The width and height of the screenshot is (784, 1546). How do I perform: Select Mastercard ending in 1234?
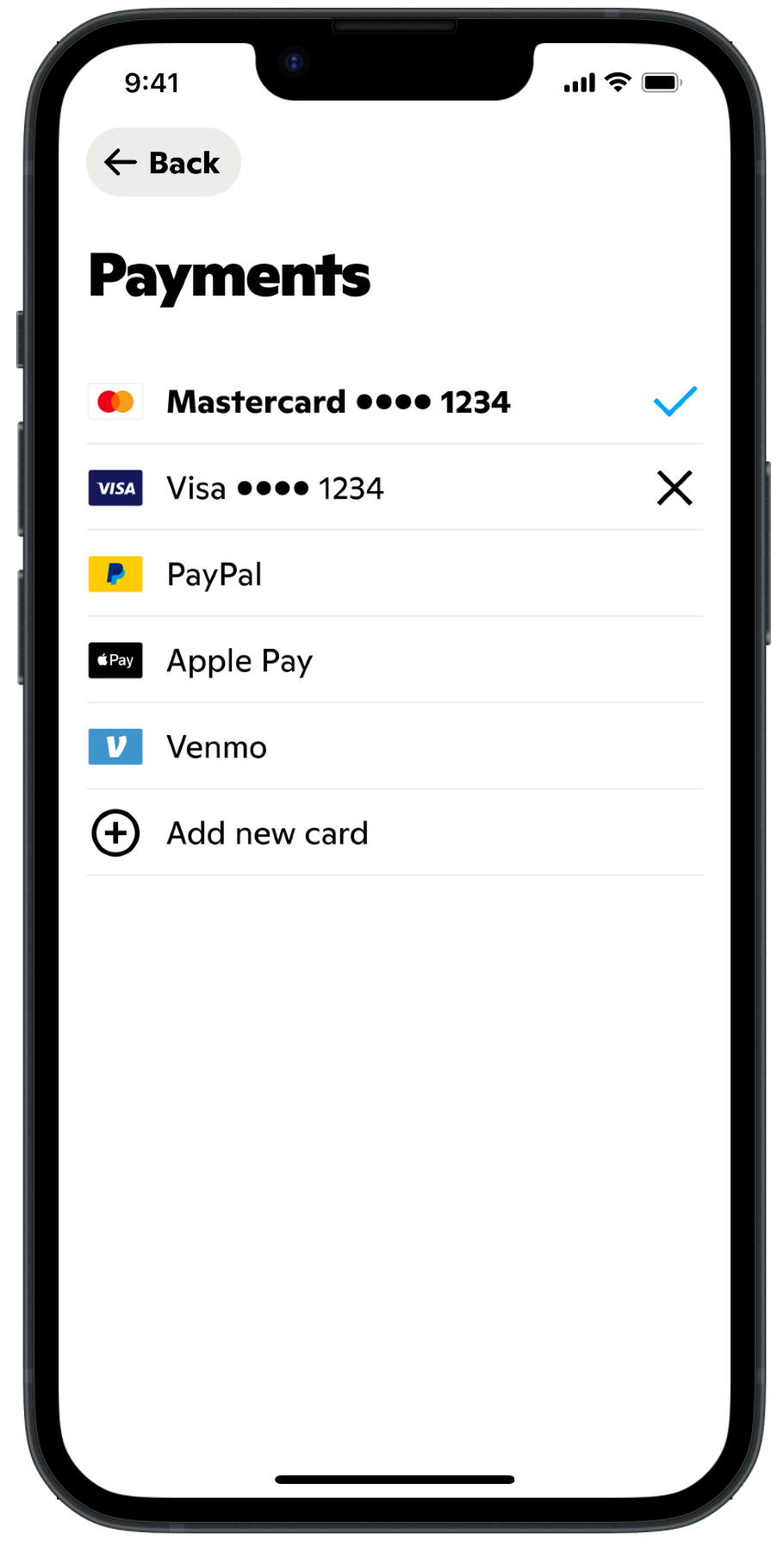click(x=338, y=402)
